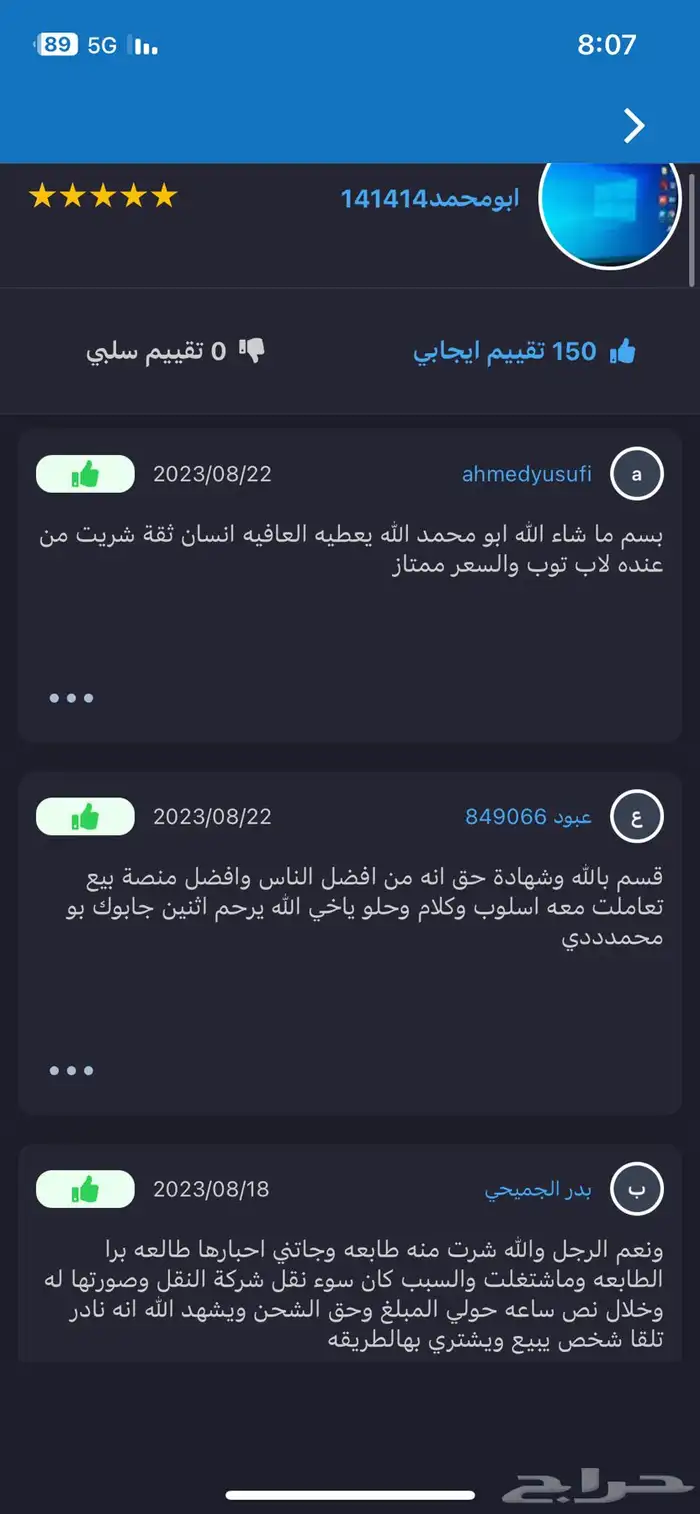Open more options on عبود 849066 review
Screen dimensions: 700x1514
tap(72, 1071)
